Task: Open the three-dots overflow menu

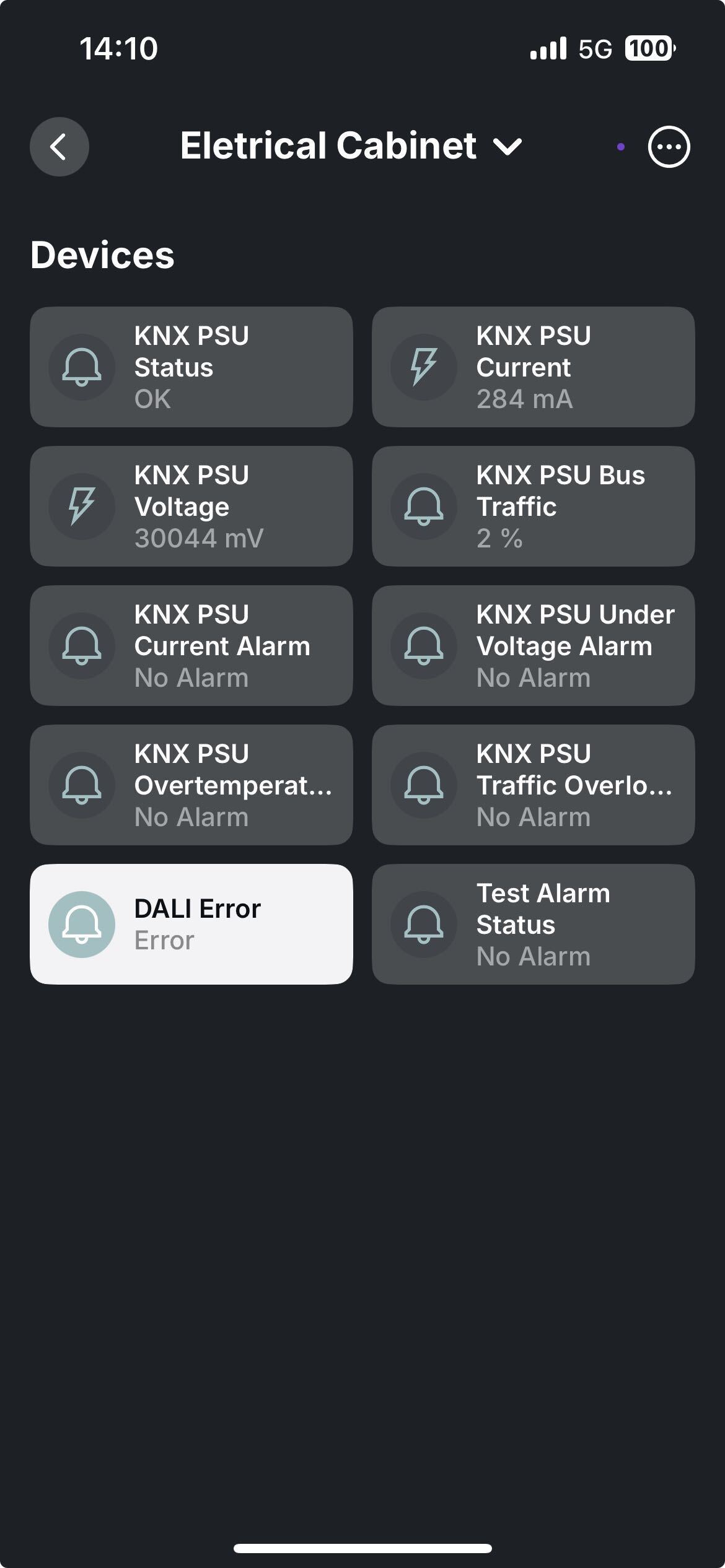Action: pos(669,147)
